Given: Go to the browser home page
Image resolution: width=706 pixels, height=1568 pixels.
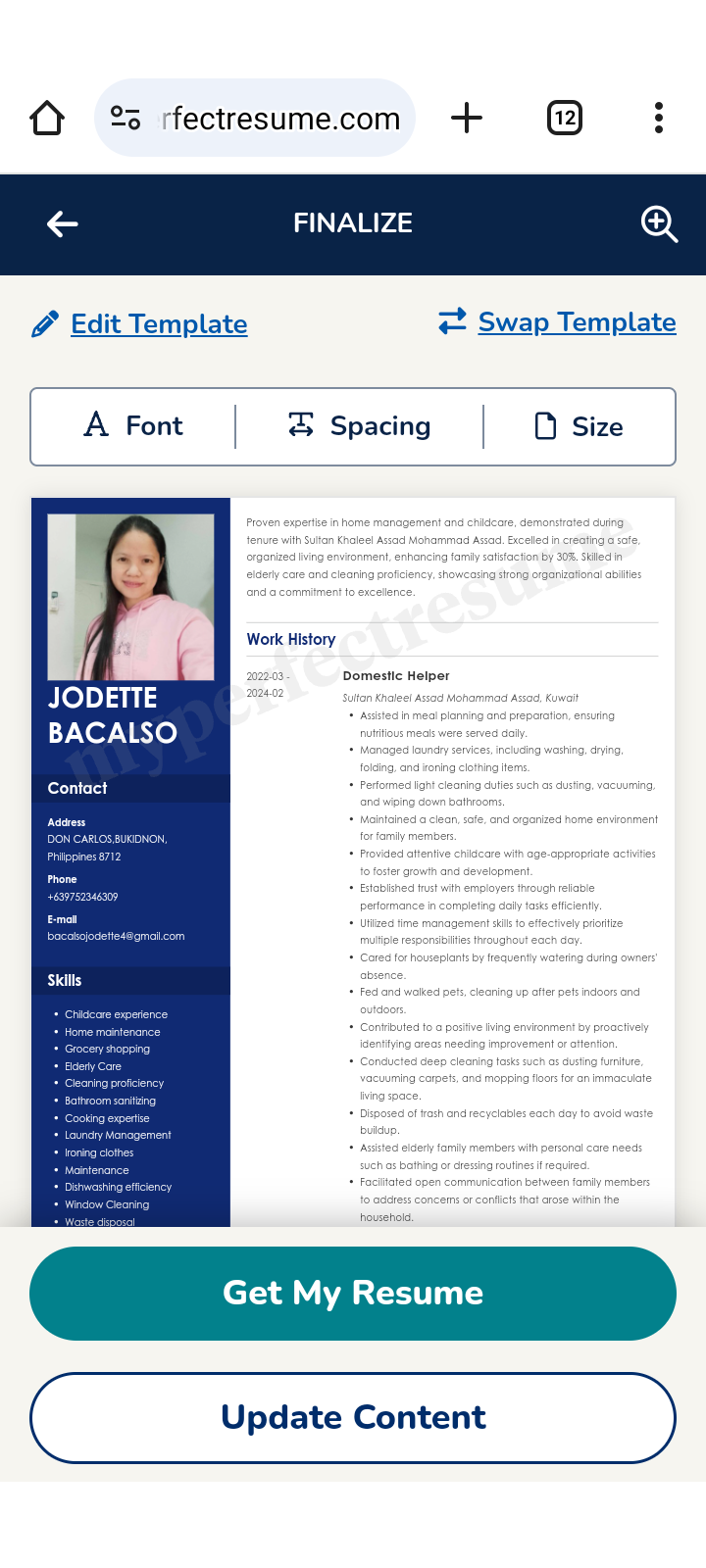Looking at the screenshot, I should [47, 119].
